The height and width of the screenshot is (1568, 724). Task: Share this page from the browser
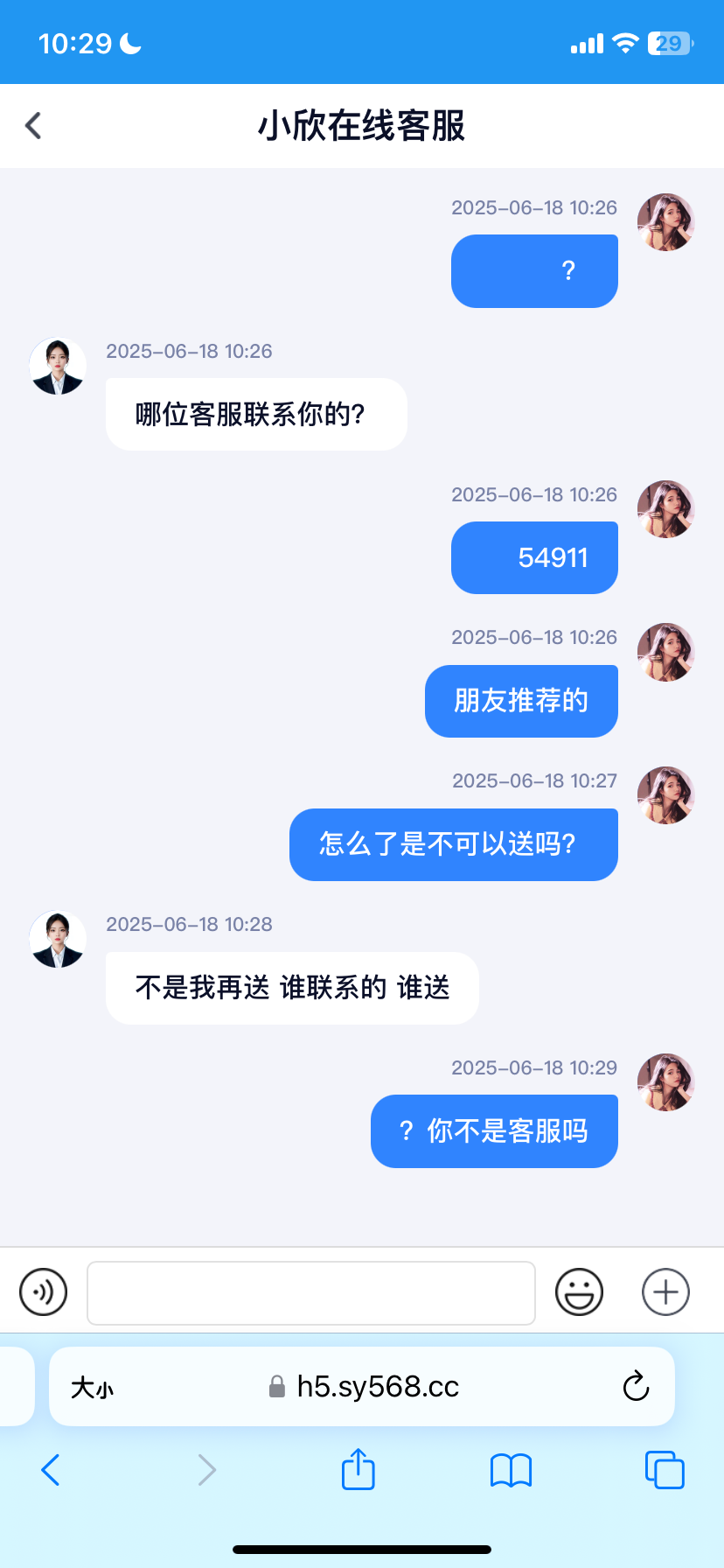point(358,1469)
